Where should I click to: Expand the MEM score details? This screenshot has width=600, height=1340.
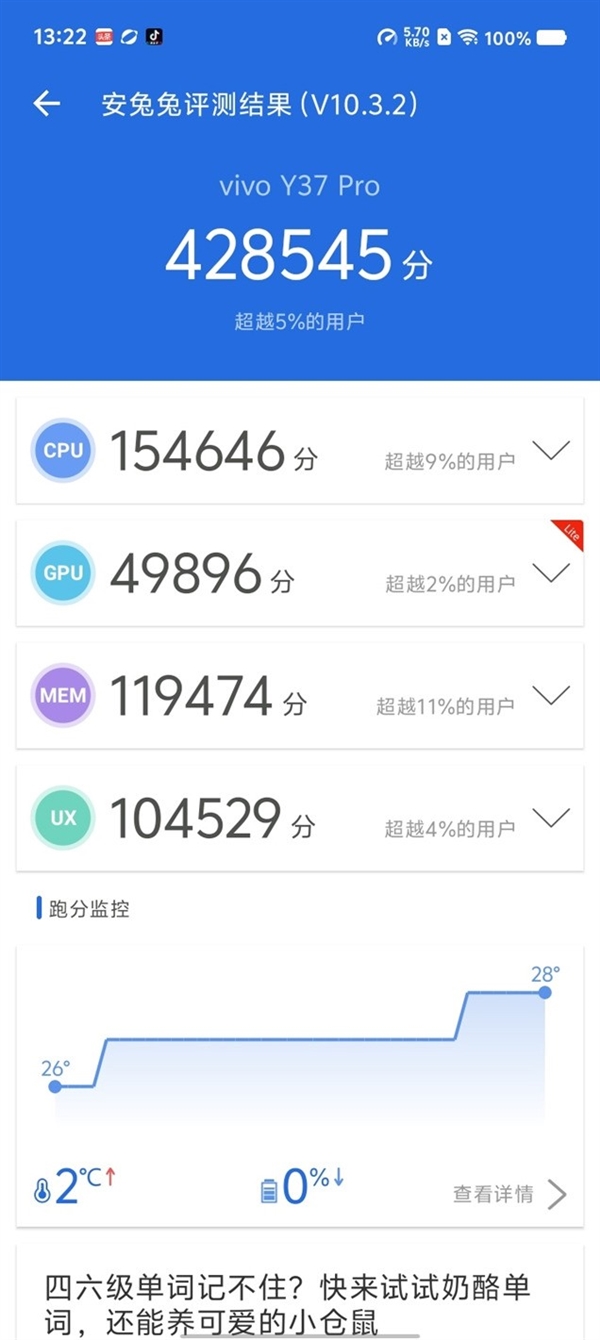pos(551,695)
